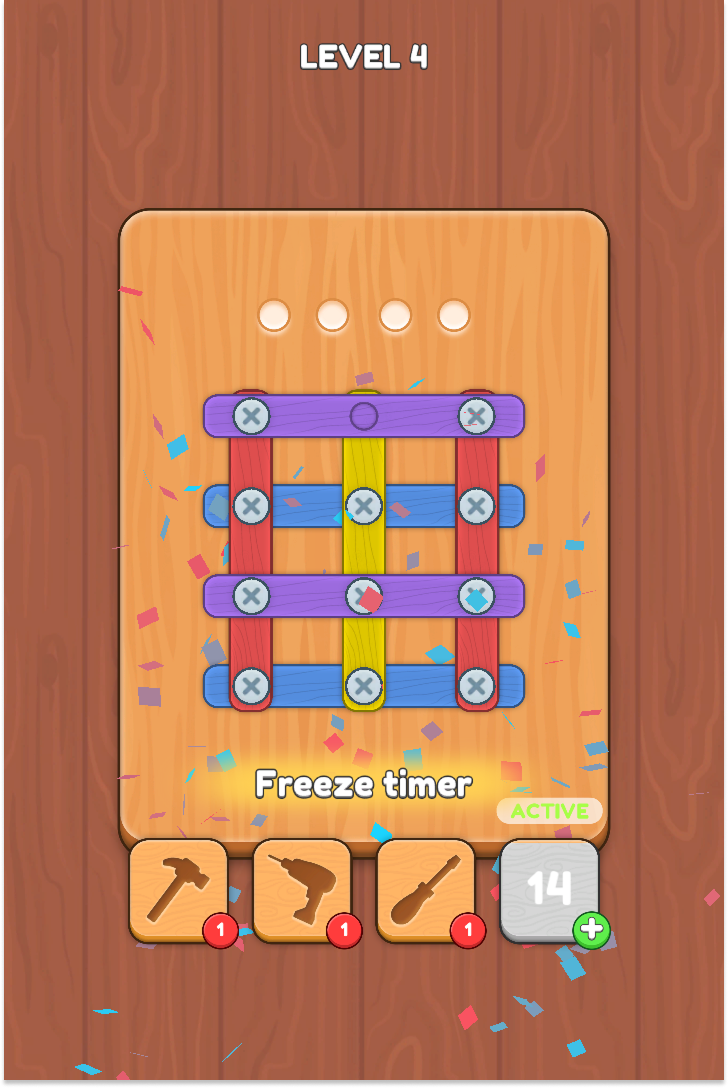Unscrew the right screw on upper blue bar

point(476,506)
